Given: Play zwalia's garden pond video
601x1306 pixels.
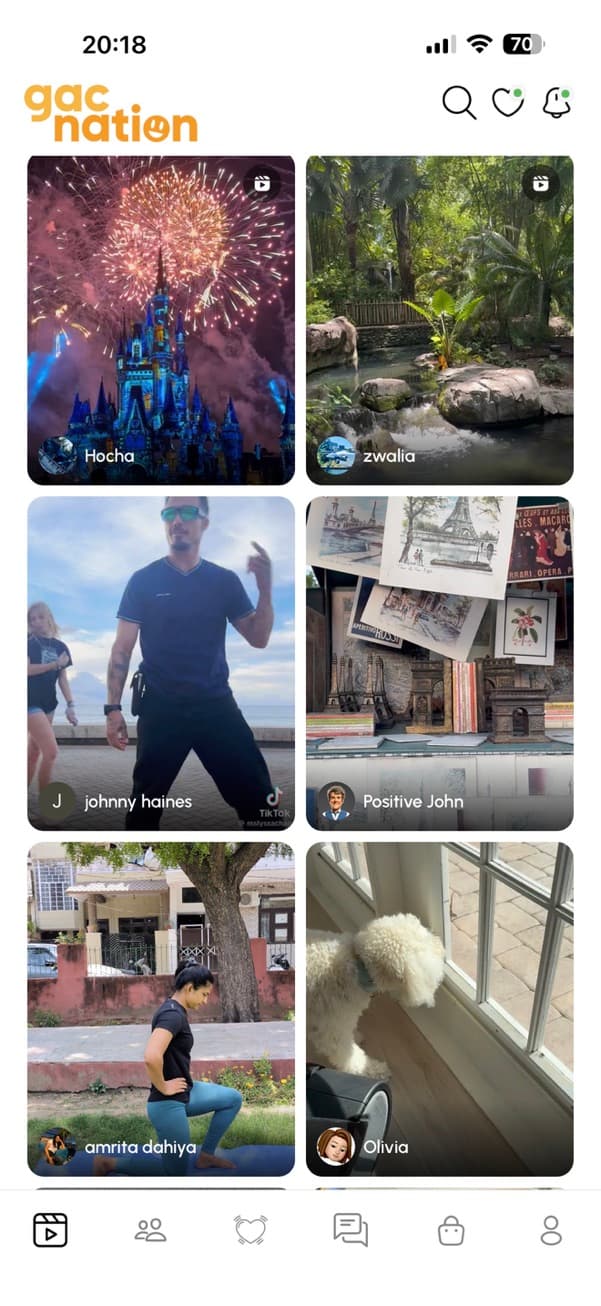Looking at the screenshot, I should tap(439, 320).
